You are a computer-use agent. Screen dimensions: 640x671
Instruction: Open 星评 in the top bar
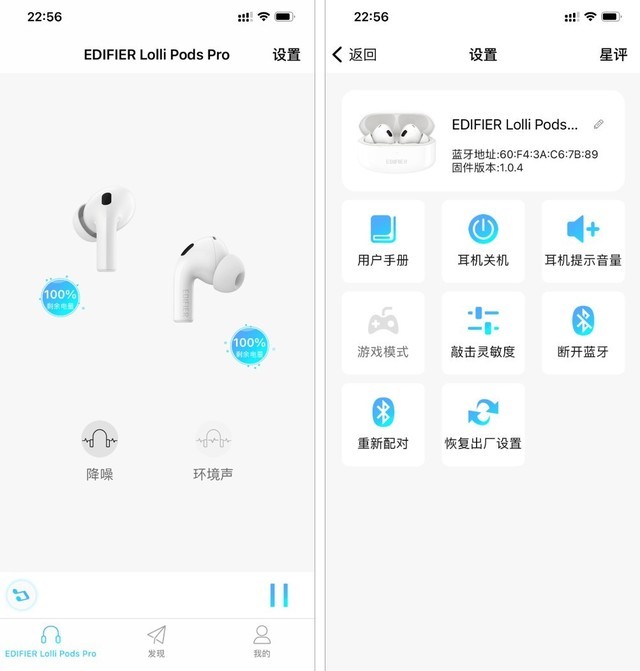tap(613, 54)
